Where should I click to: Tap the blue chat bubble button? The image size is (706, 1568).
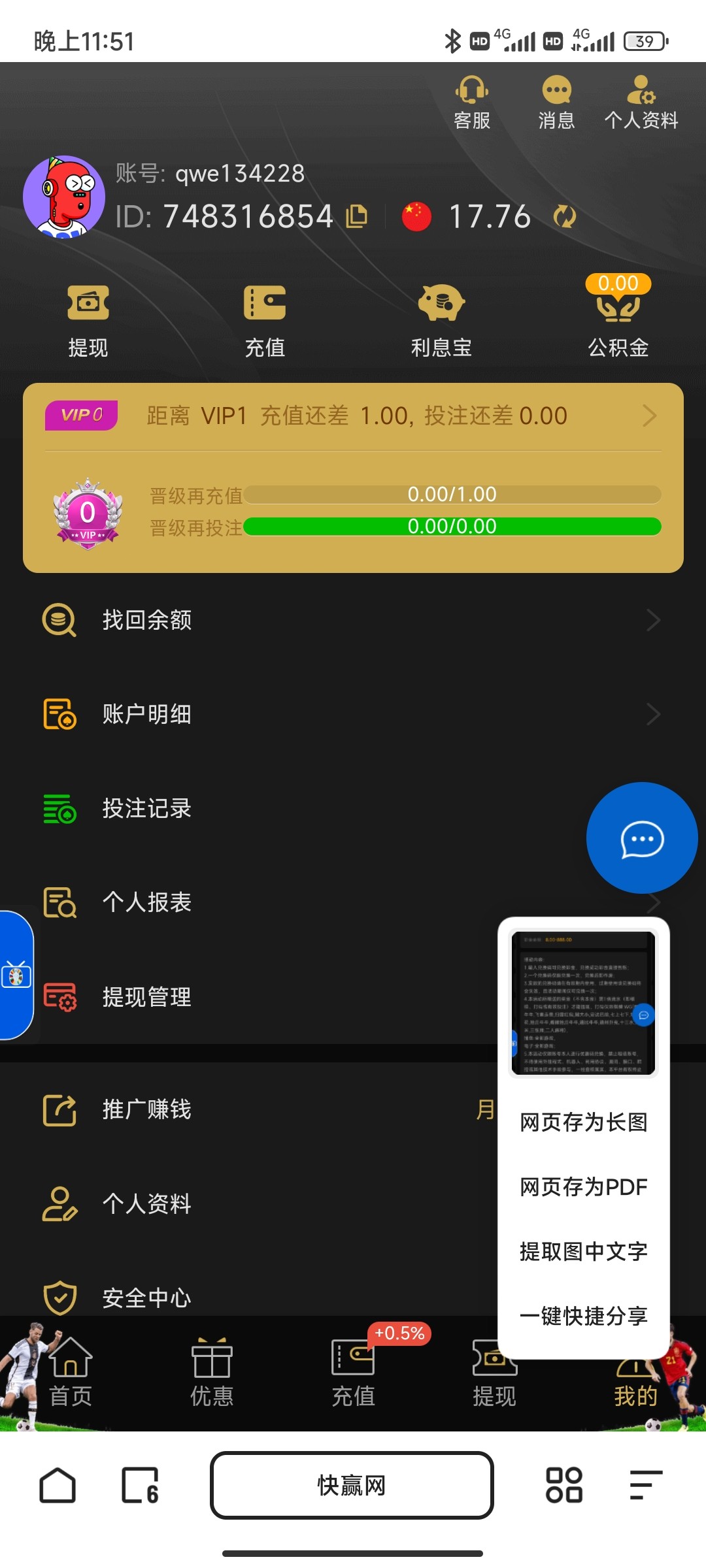pos(642,838)
